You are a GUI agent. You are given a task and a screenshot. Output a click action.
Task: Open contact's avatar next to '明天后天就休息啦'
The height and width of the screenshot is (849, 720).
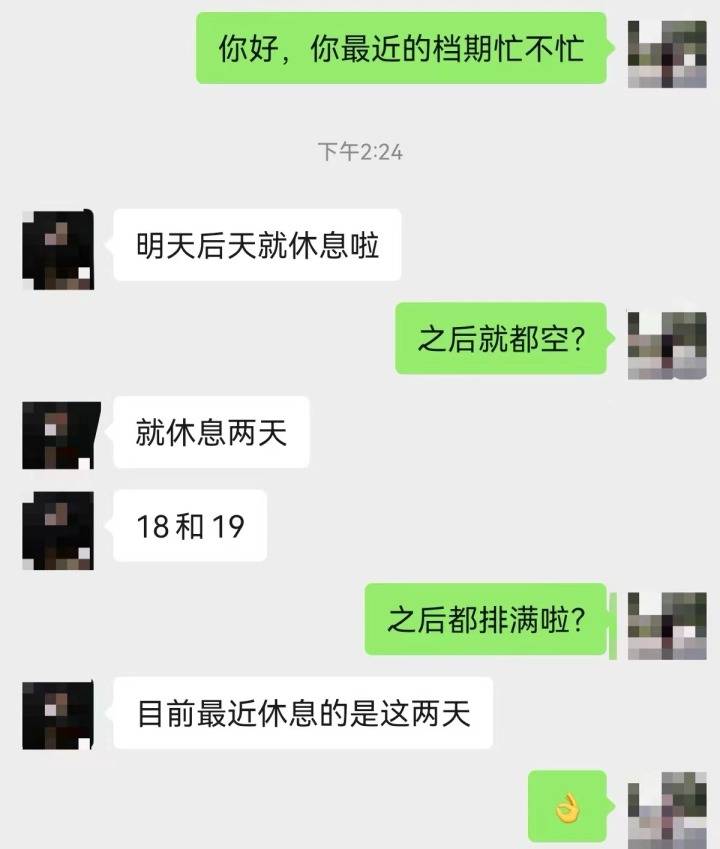click(x=58, y=249)
